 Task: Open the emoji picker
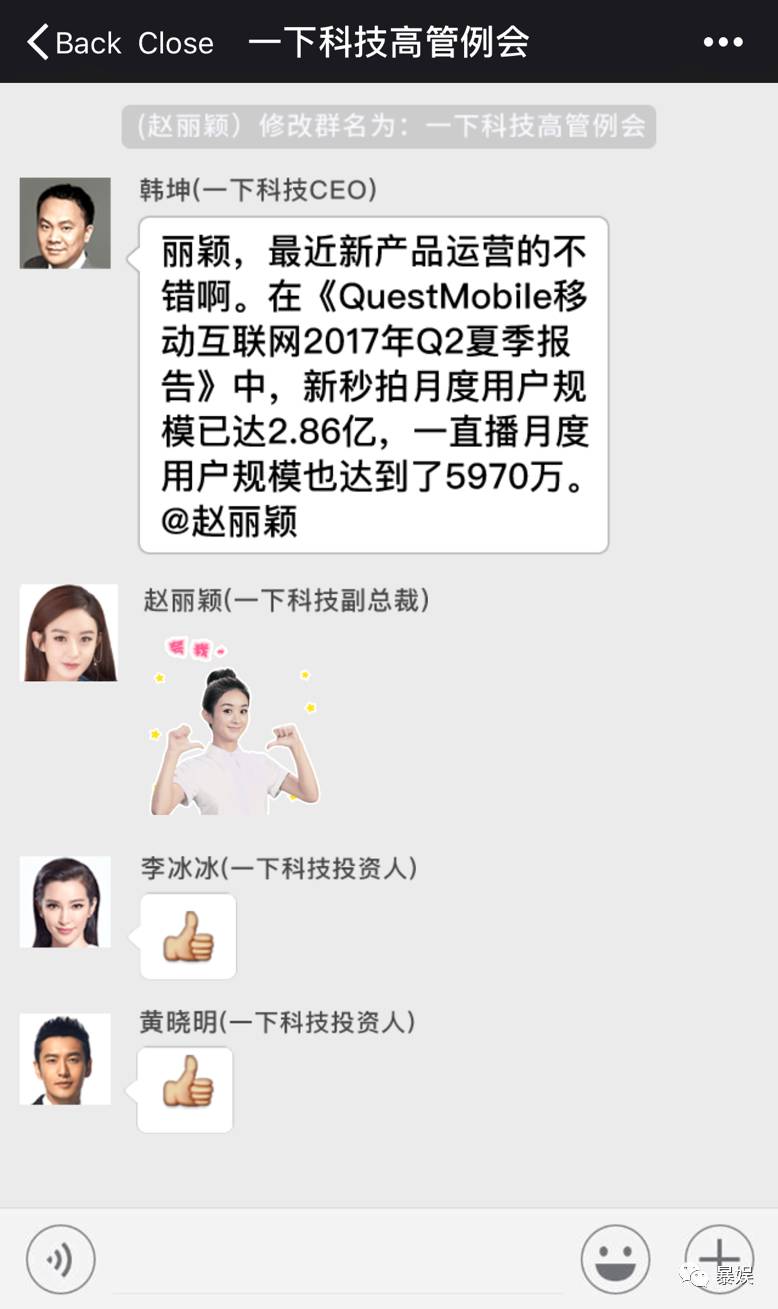(x=615, y=1259)
